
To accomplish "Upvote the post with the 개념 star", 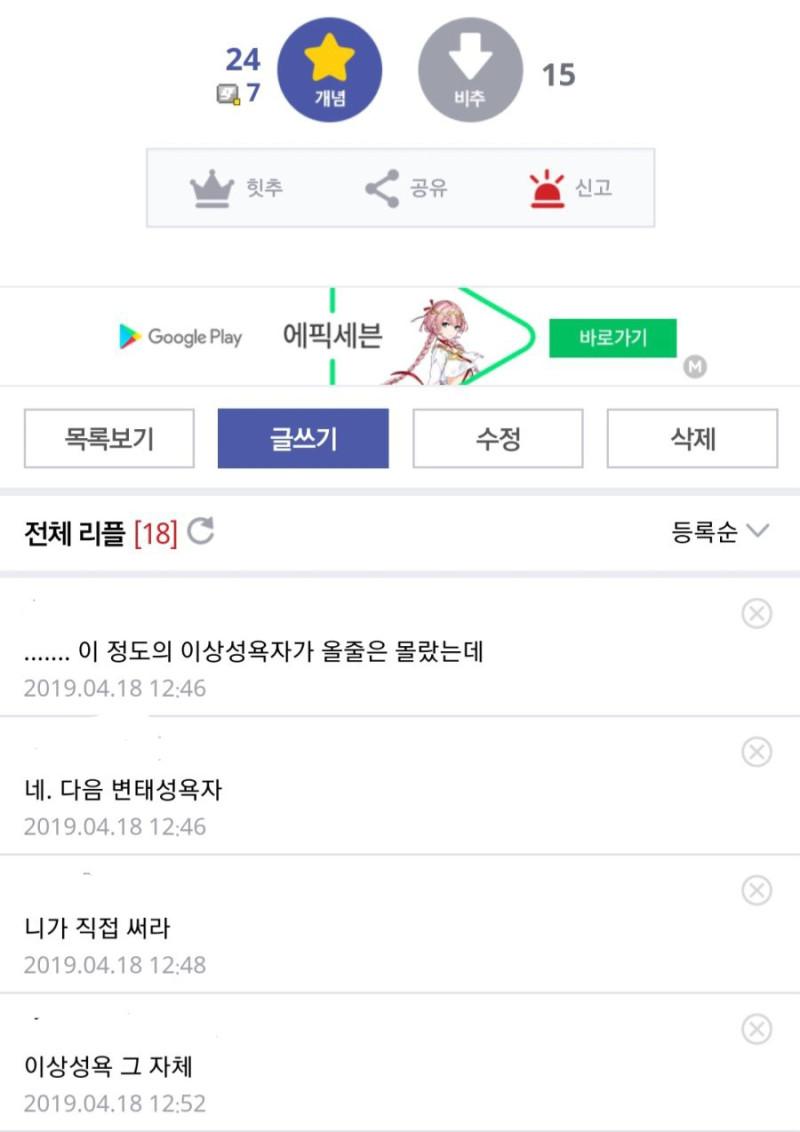I will (329, 70).
